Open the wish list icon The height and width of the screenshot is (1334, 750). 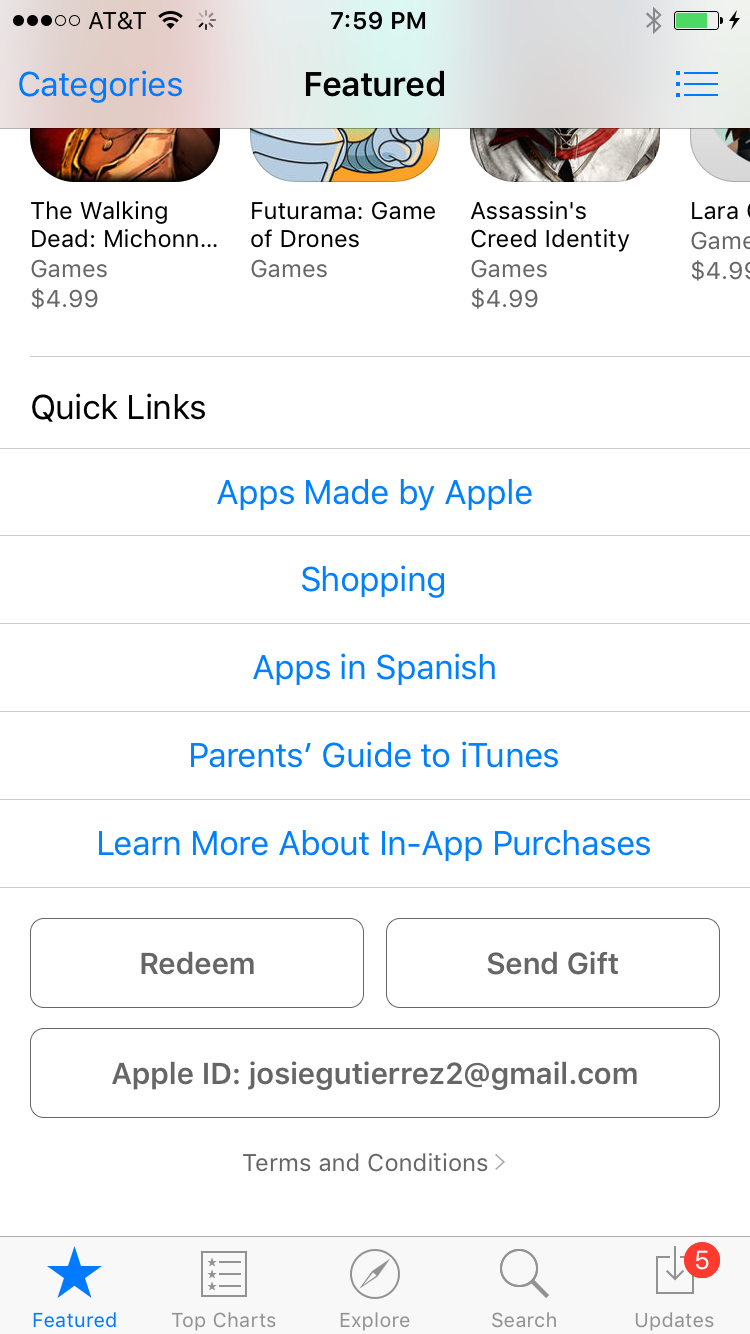pyautogui.click(x=696, y=84)
